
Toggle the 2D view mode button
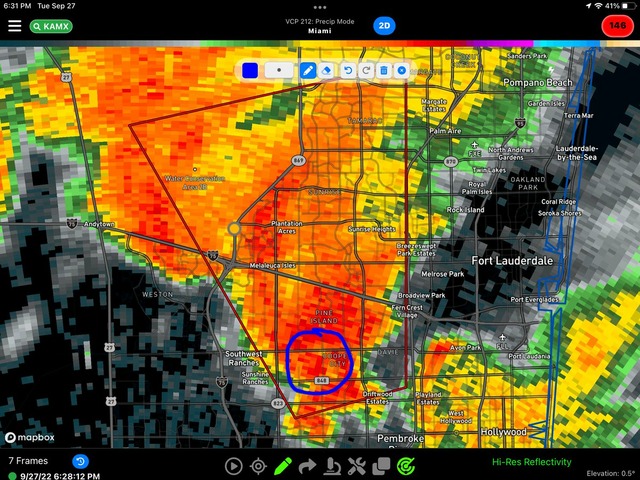click(384, 25)
